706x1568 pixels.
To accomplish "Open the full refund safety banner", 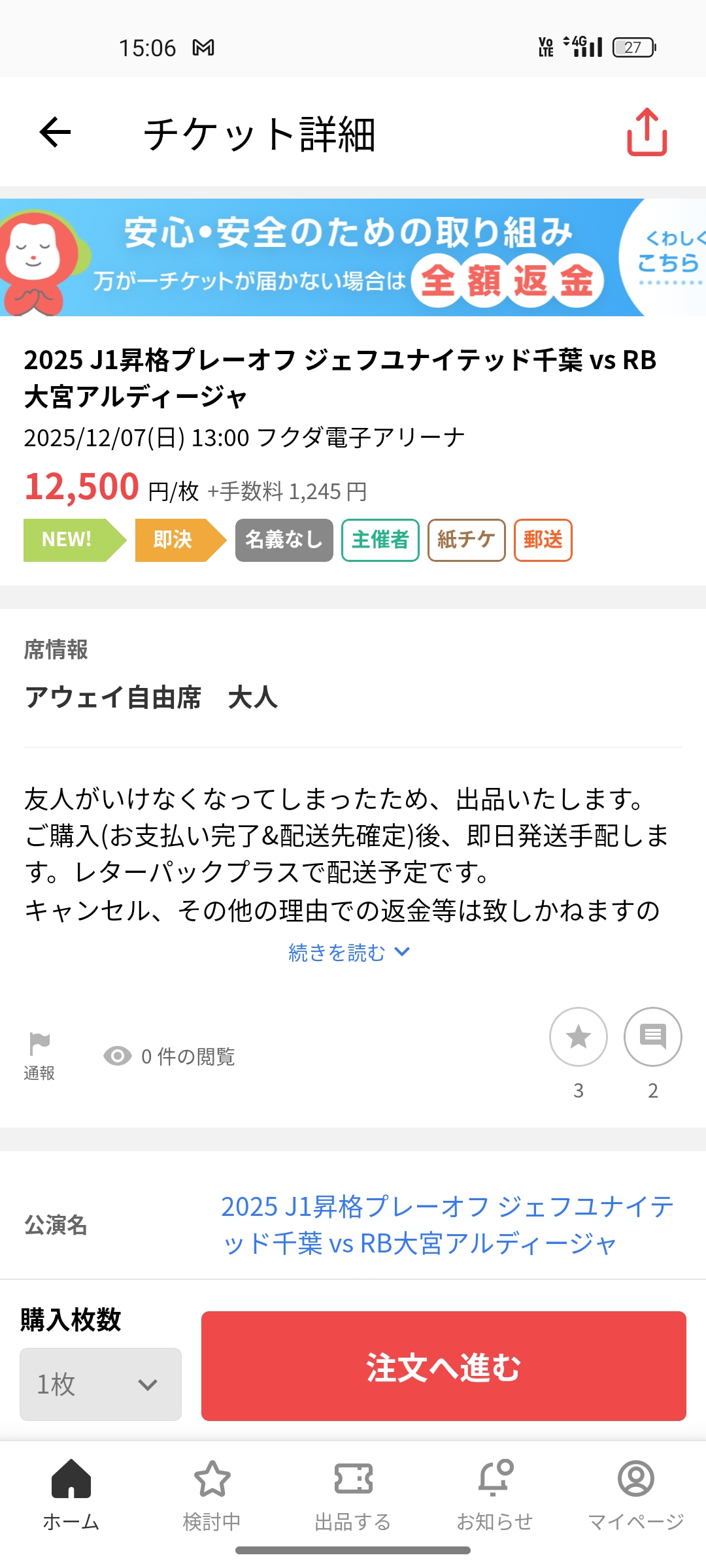I will click(x=353, y=257).
